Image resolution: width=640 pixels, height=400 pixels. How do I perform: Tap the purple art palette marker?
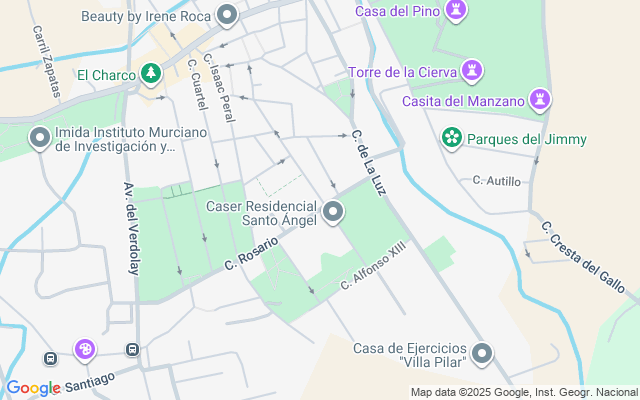(86, 349)
